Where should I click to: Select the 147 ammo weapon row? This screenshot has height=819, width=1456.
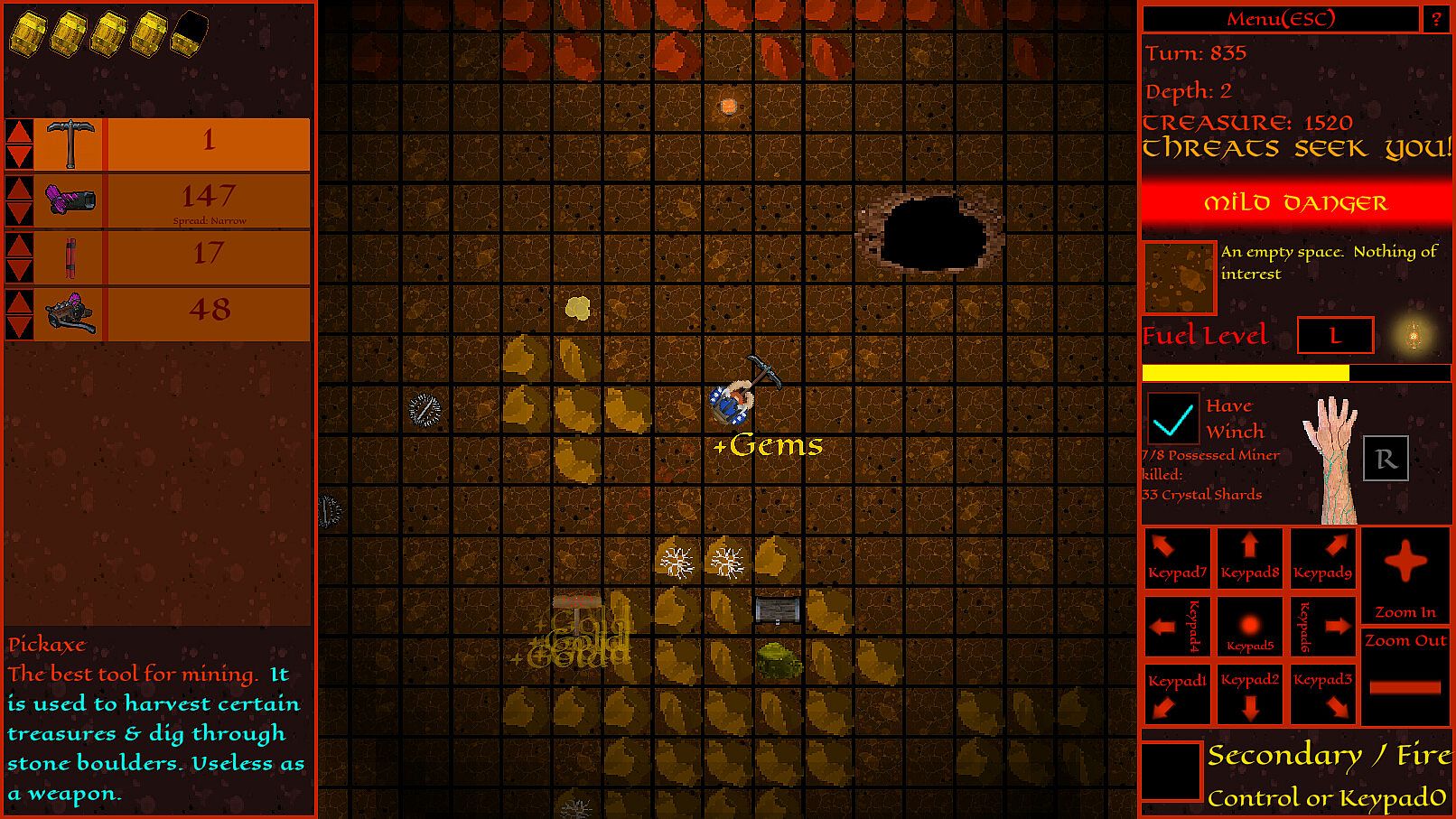(208, 200)
